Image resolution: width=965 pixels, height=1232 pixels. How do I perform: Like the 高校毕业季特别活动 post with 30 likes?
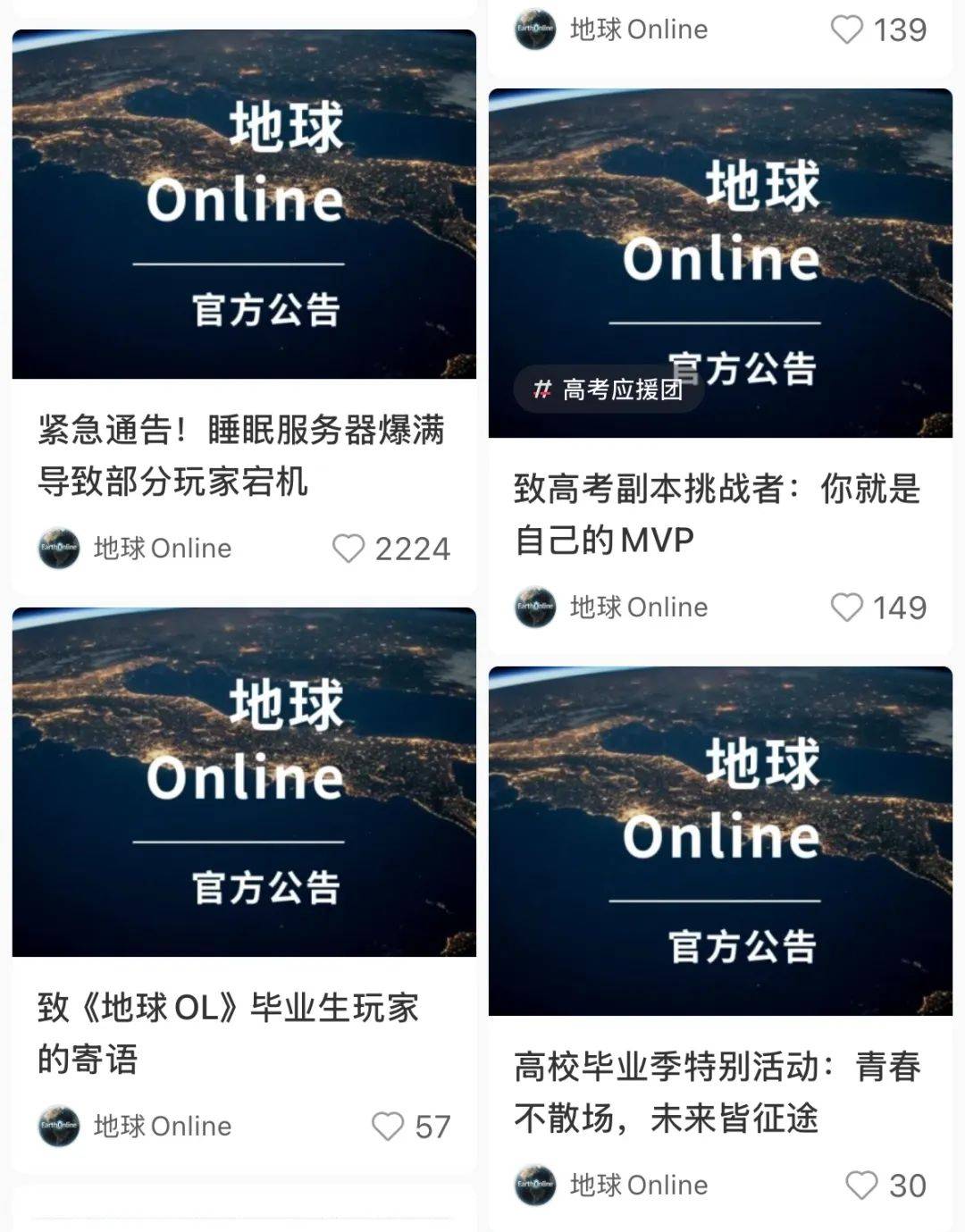coord(861,1186)
